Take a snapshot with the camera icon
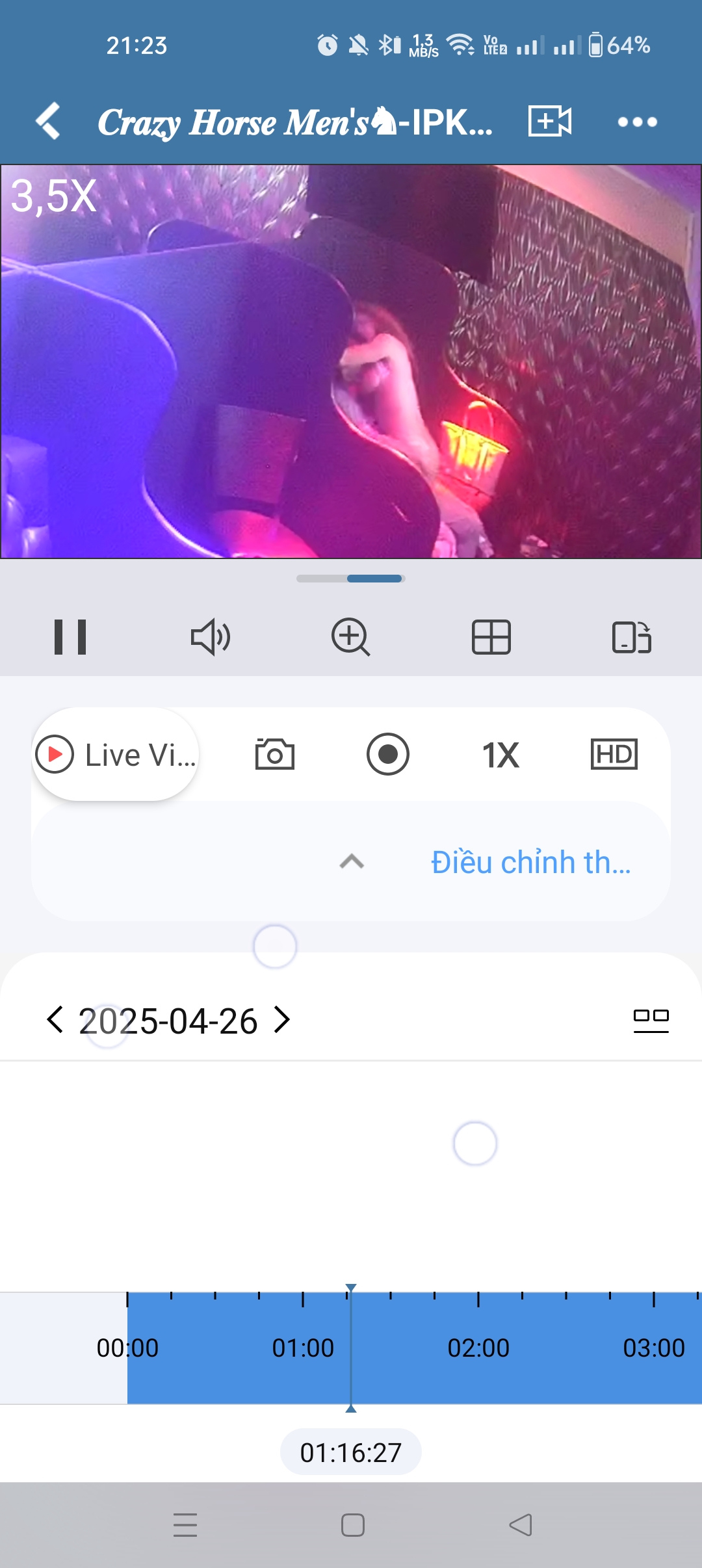 pos(274,755)
